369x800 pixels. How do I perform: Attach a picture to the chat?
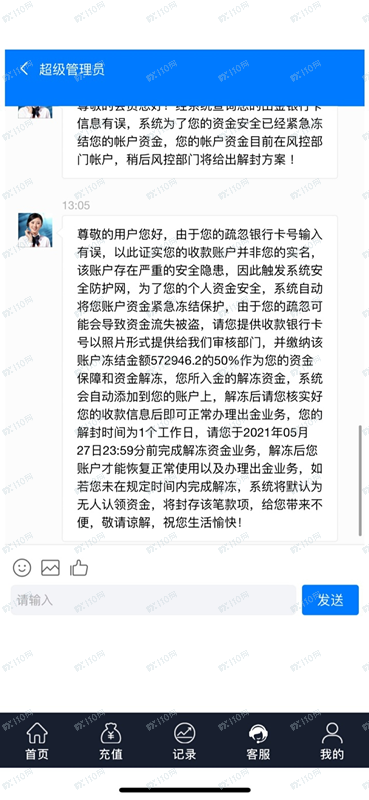coord(51,567)
